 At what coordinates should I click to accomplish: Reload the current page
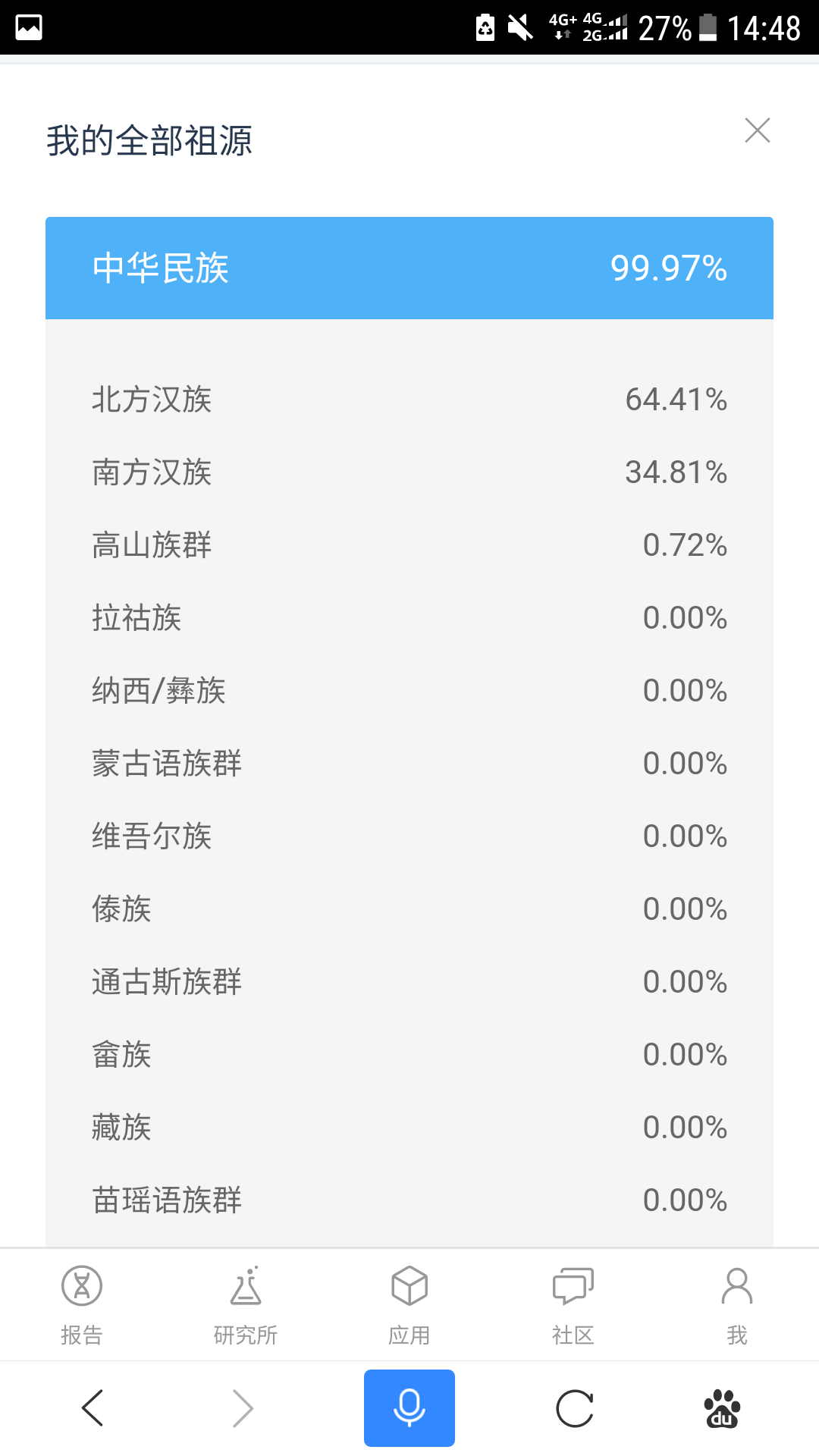[575, 1408]
